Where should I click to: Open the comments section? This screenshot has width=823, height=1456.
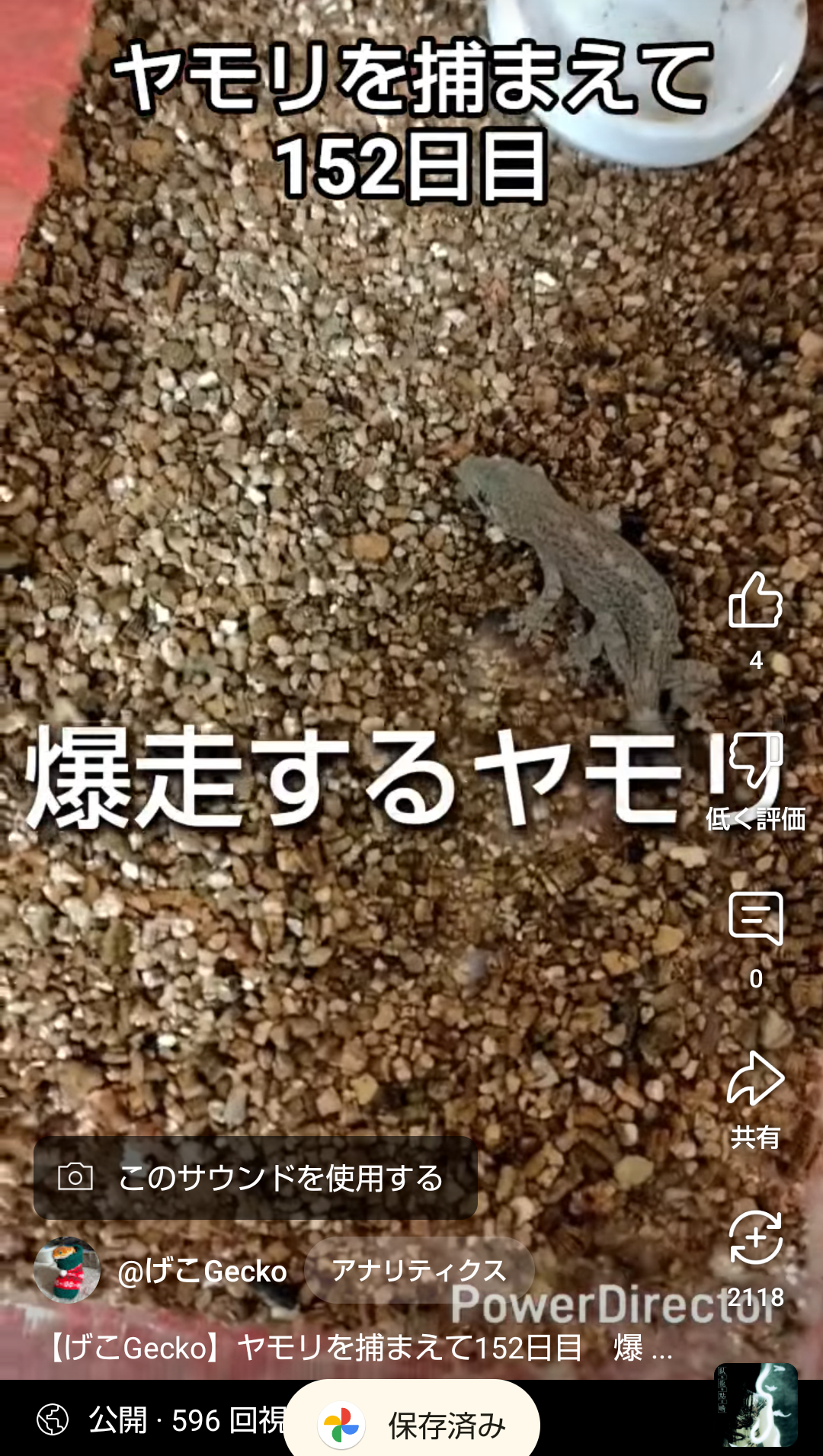(755, 920)
